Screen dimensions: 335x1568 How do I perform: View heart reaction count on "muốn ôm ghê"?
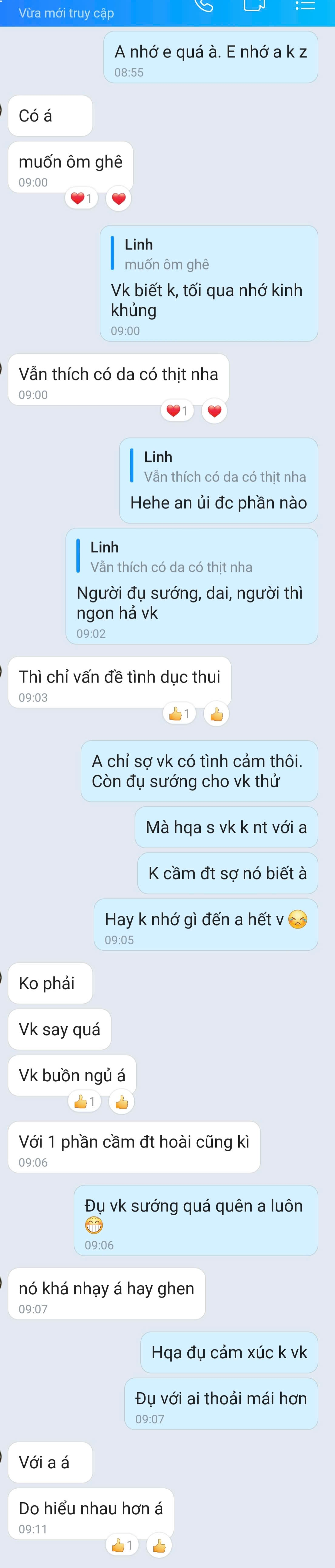click(82, 199)
